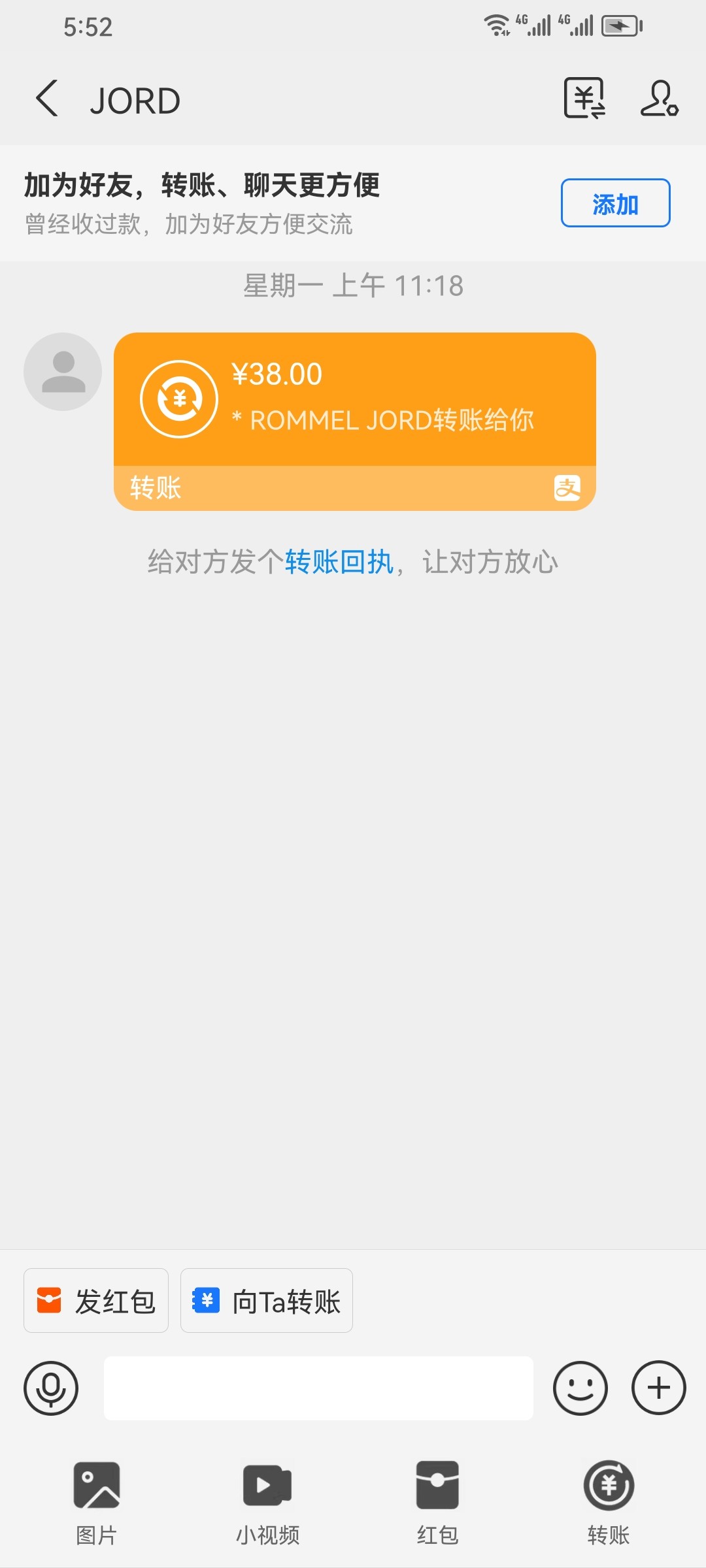The height and width of the screenshot is (1568, 706).
Task: Open JORD's avatar profile
Action: pos(63,372)
